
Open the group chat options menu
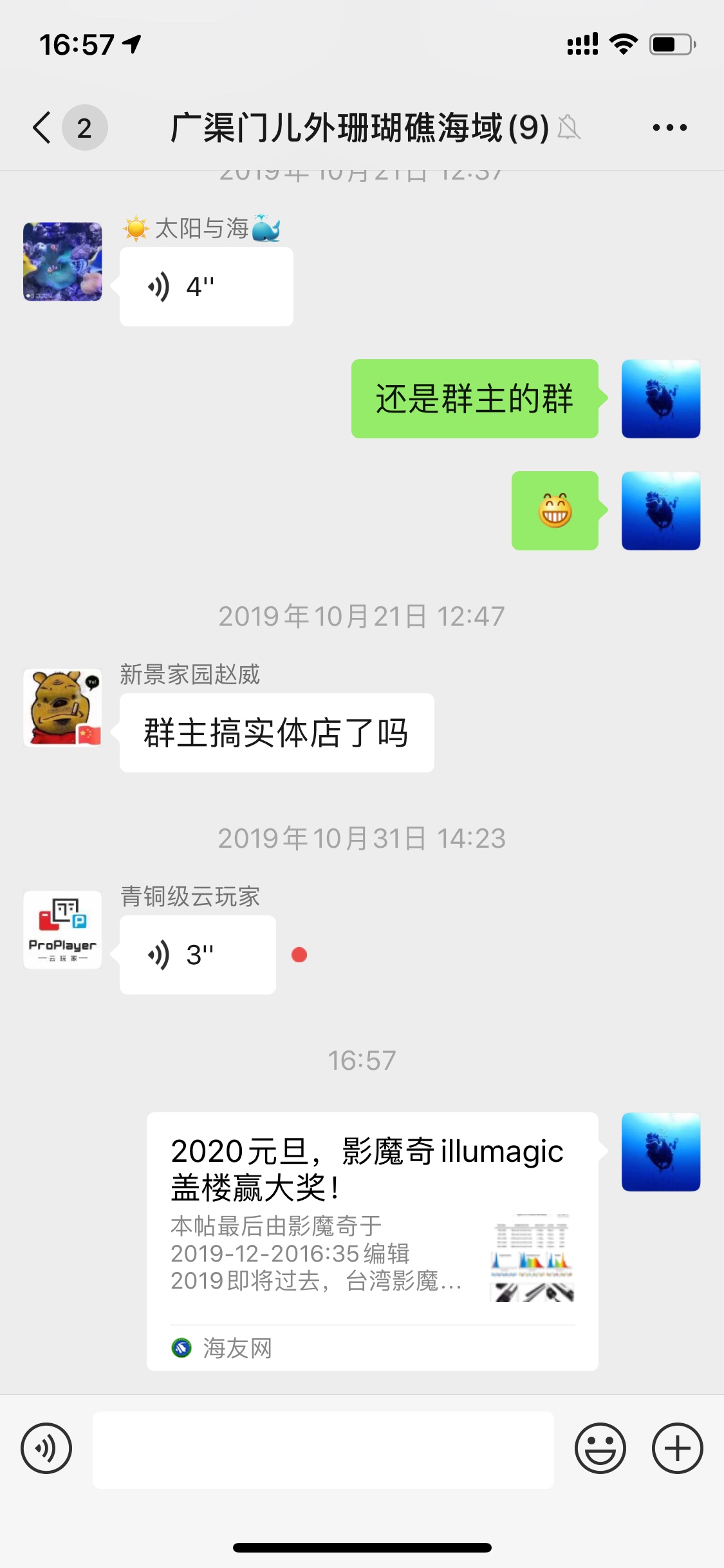pyautogui.click(x=669, y=127)
